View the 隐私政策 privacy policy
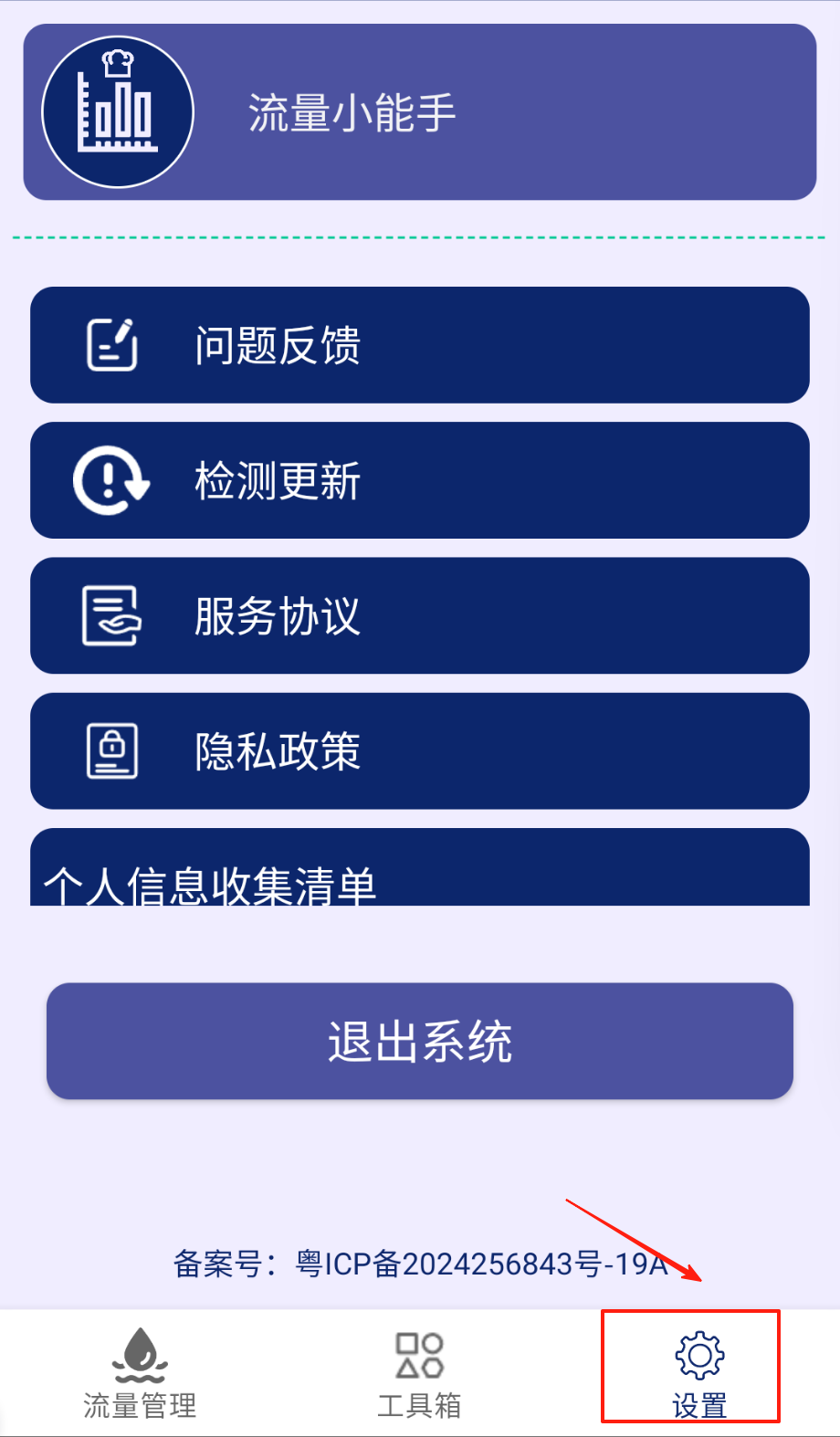This screenshot has height=1437, width=840. pyautogui.click(x=419, y=750)
